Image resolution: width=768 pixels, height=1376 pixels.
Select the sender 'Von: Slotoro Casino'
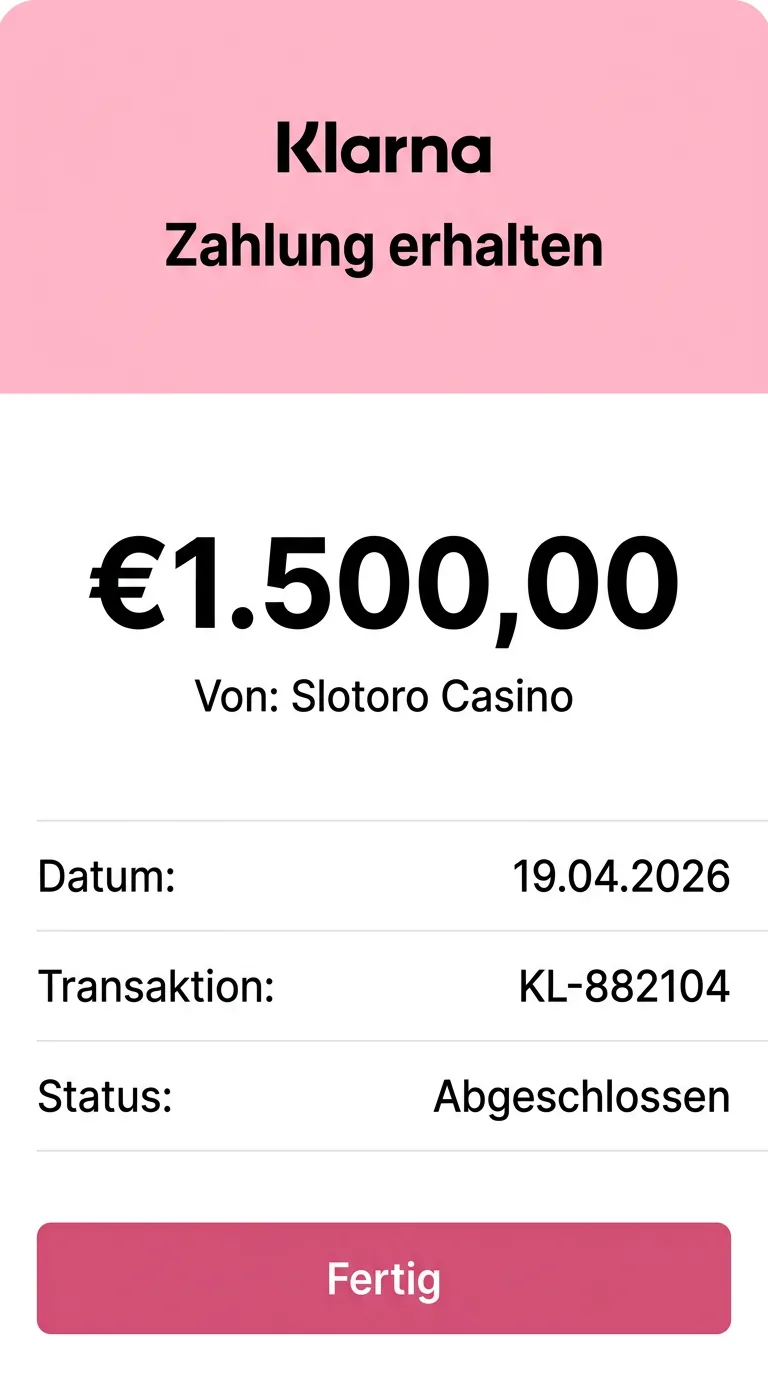[384, 695]
